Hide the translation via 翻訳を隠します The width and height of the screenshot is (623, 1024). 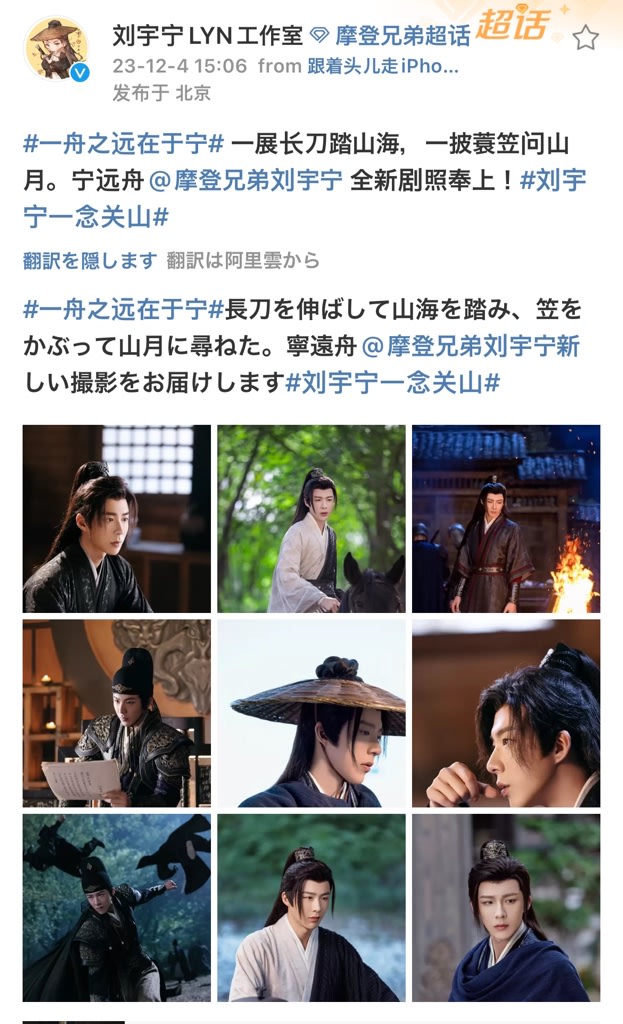click(x=90, y=261)
